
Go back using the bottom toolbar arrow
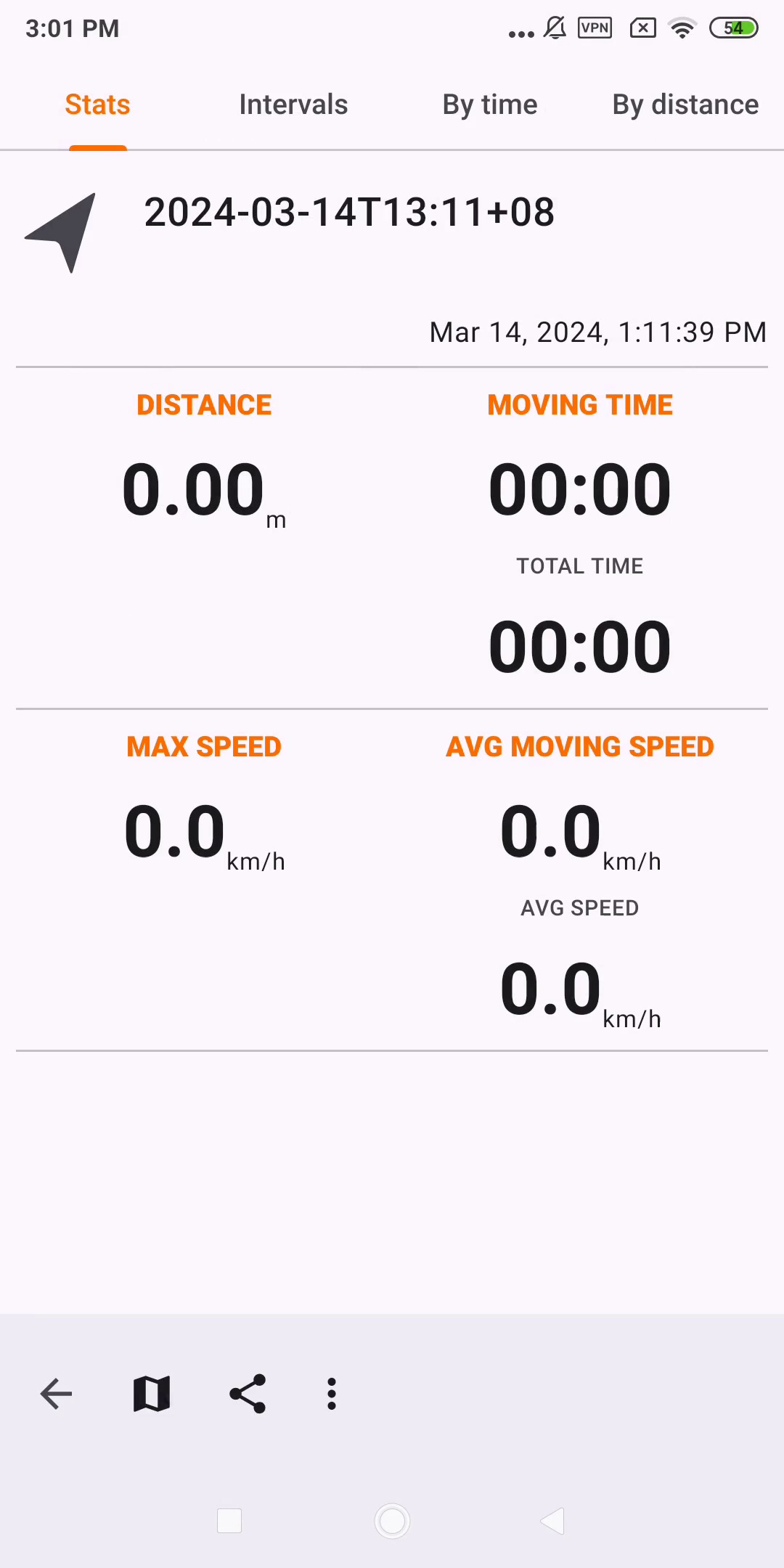coord(56,1394)
